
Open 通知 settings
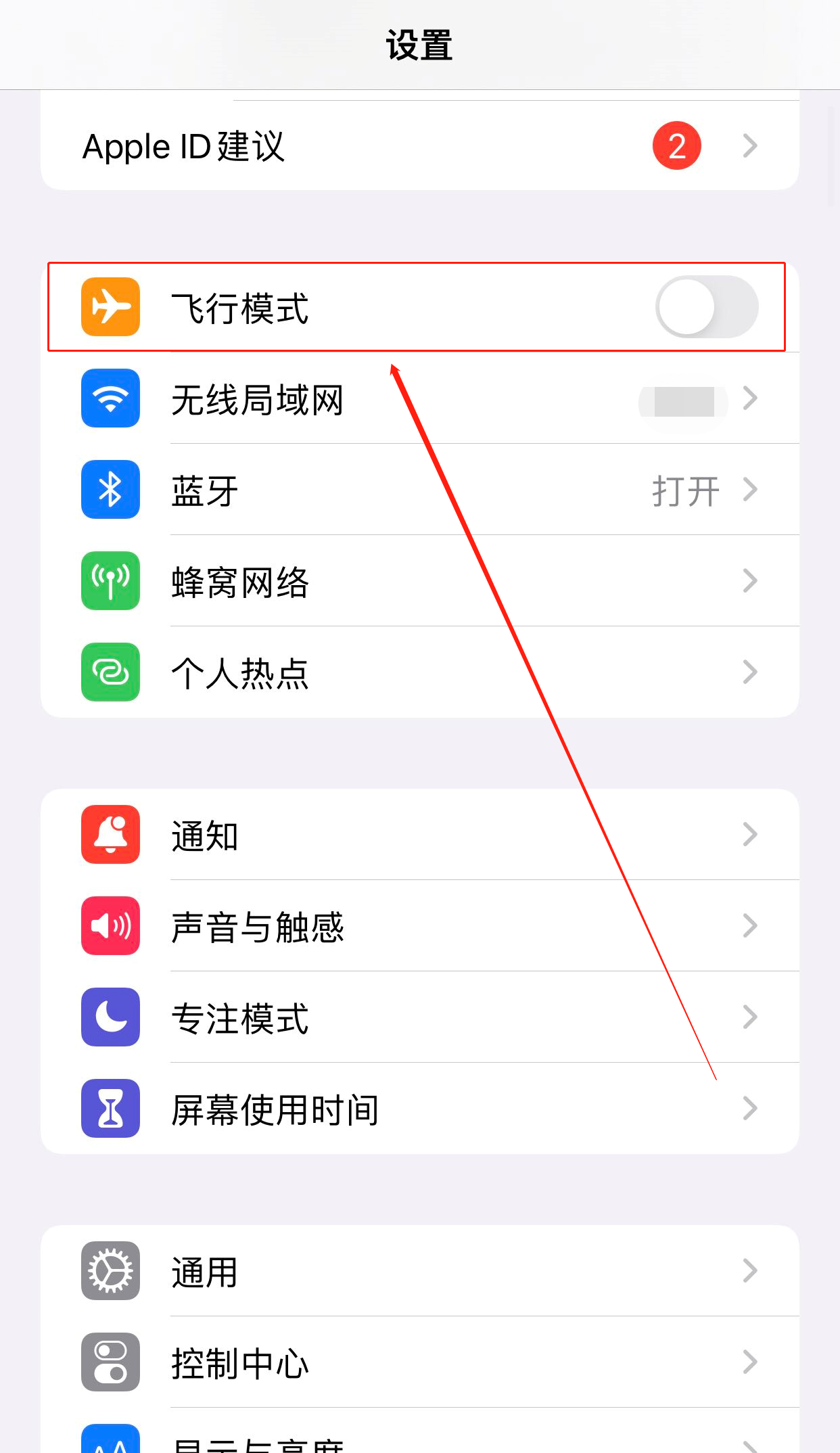[419, 835]
